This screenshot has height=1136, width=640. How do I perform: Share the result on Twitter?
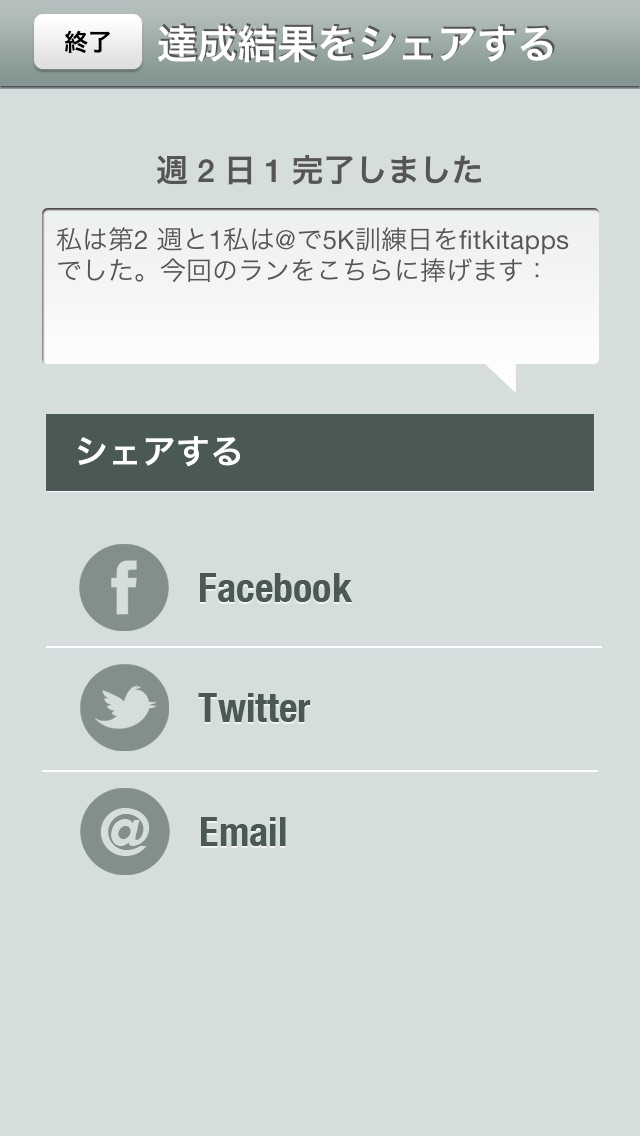click(x=253, y=708)
